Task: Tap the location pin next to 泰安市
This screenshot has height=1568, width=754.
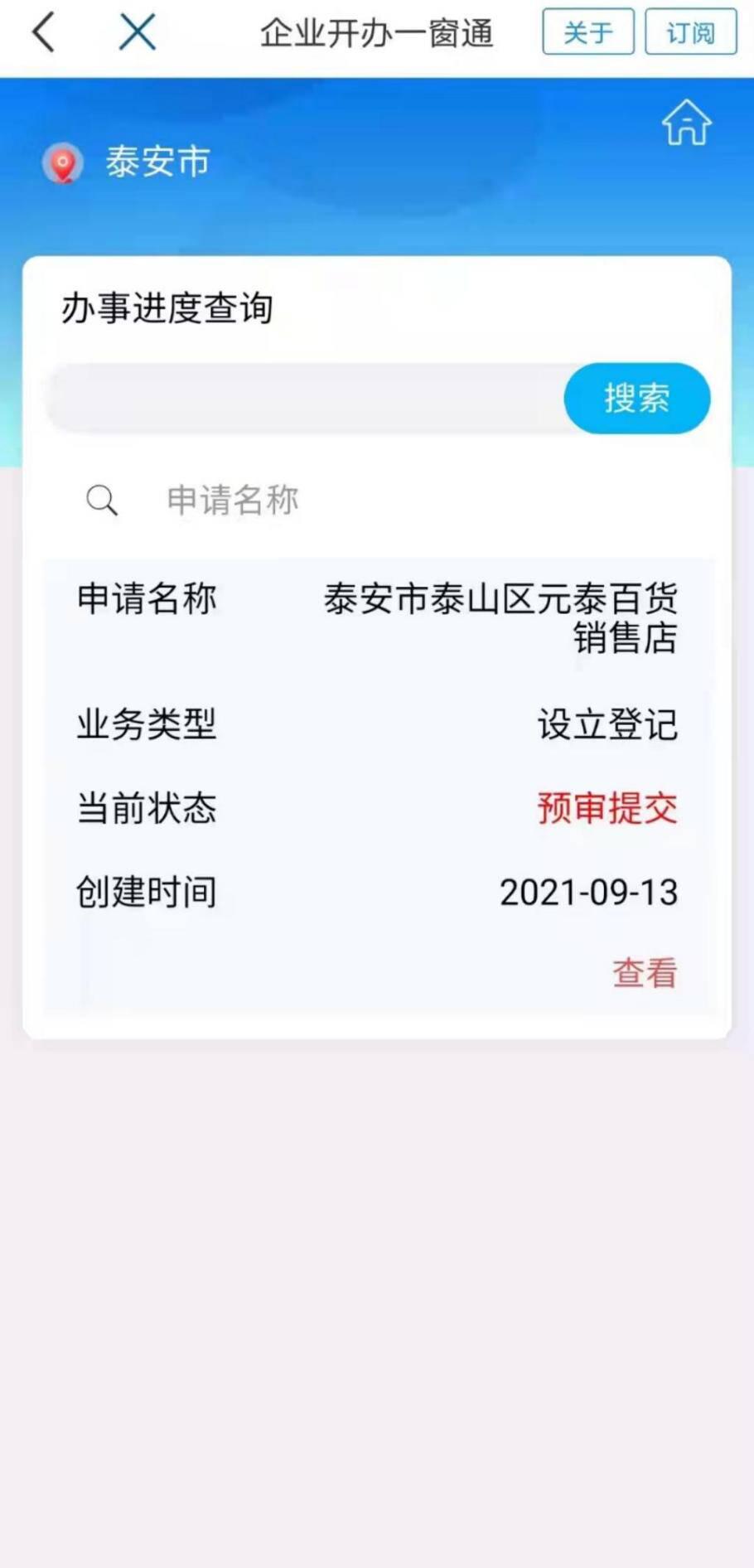Action: [x=63, y=162]
